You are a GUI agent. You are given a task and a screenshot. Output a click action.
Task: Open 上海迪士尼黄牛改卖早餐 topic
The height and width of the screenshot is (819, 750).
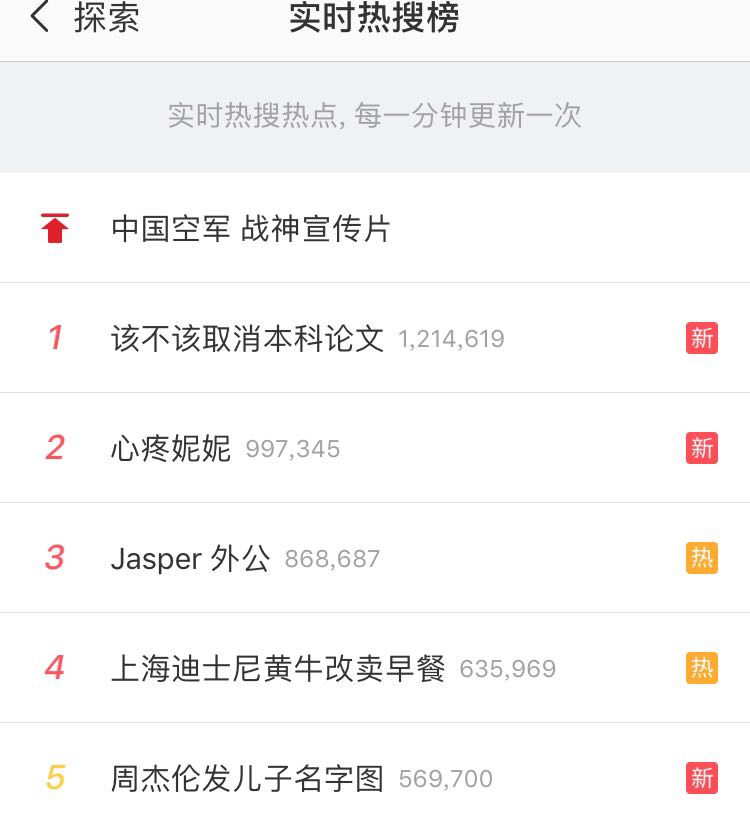278,668
